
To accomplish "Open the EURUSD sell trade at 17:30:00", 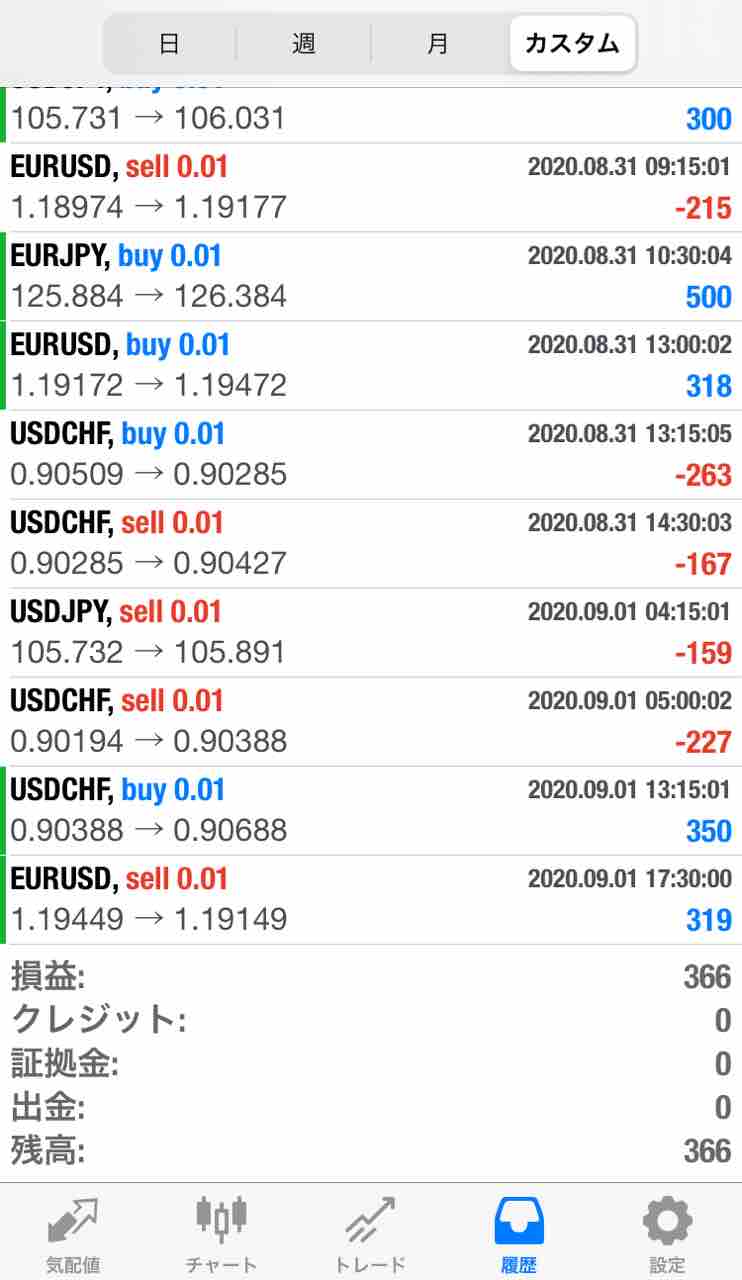I will (x=370, y=899).
